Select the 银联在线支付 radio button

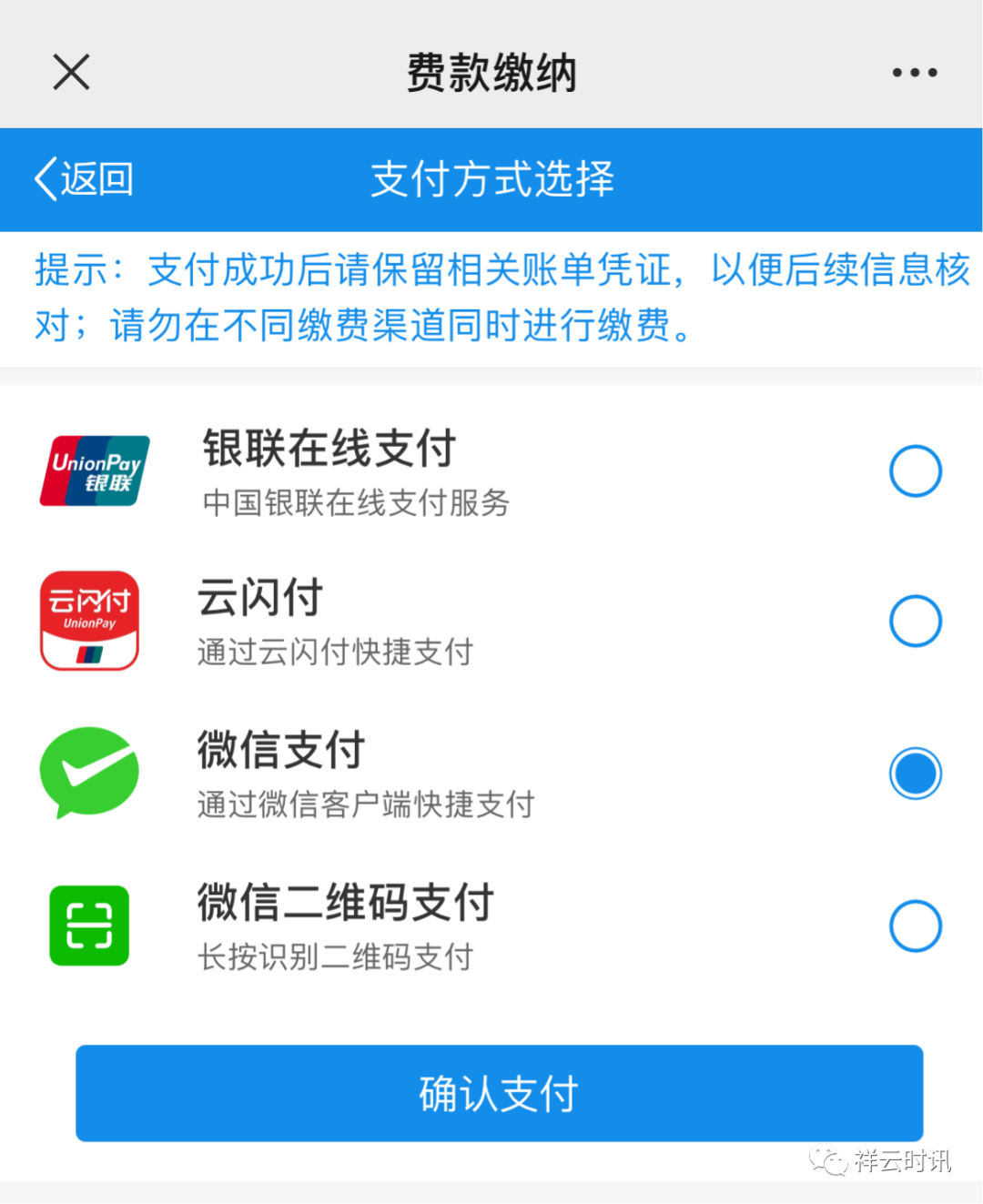tap(916, 470)
